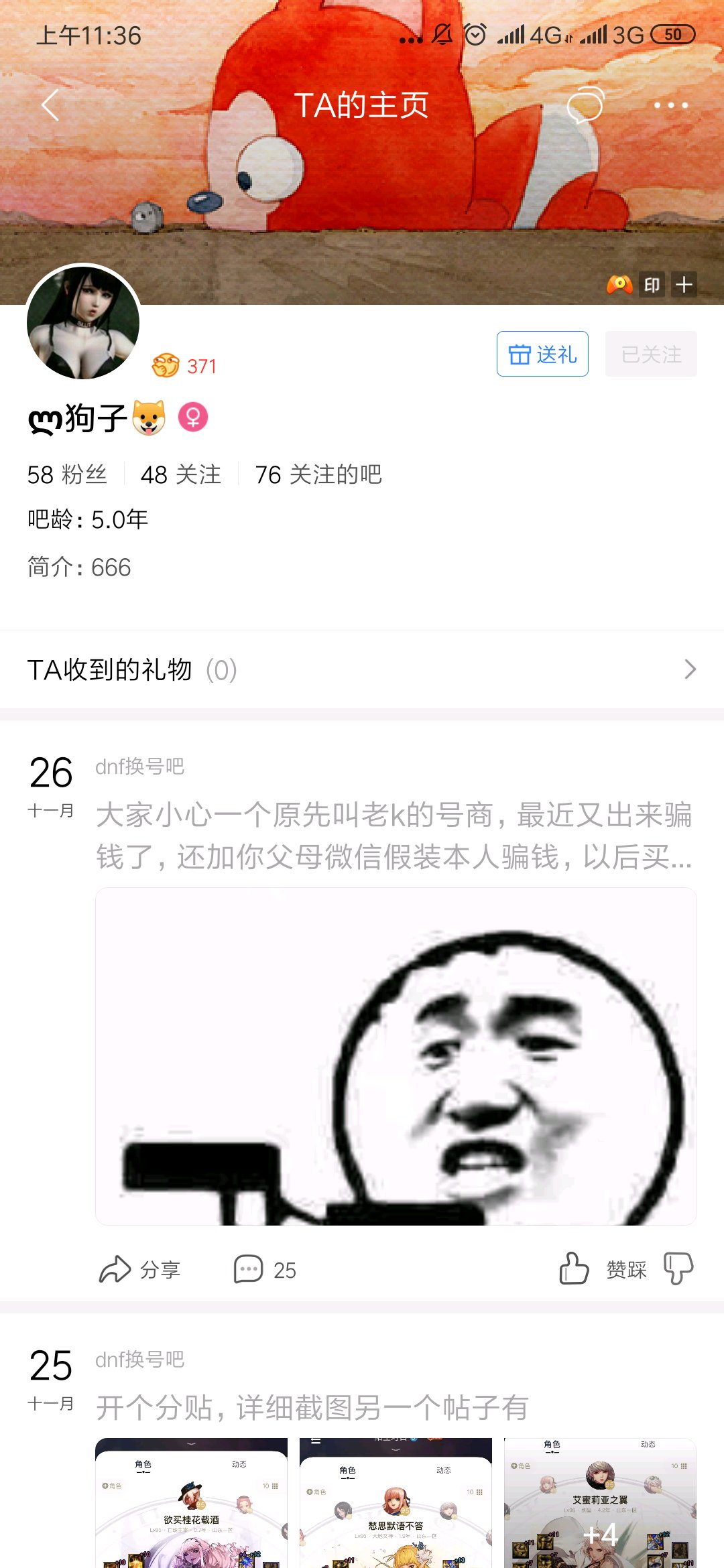Tap the plus icon on the cover banner

click(684, 285)
